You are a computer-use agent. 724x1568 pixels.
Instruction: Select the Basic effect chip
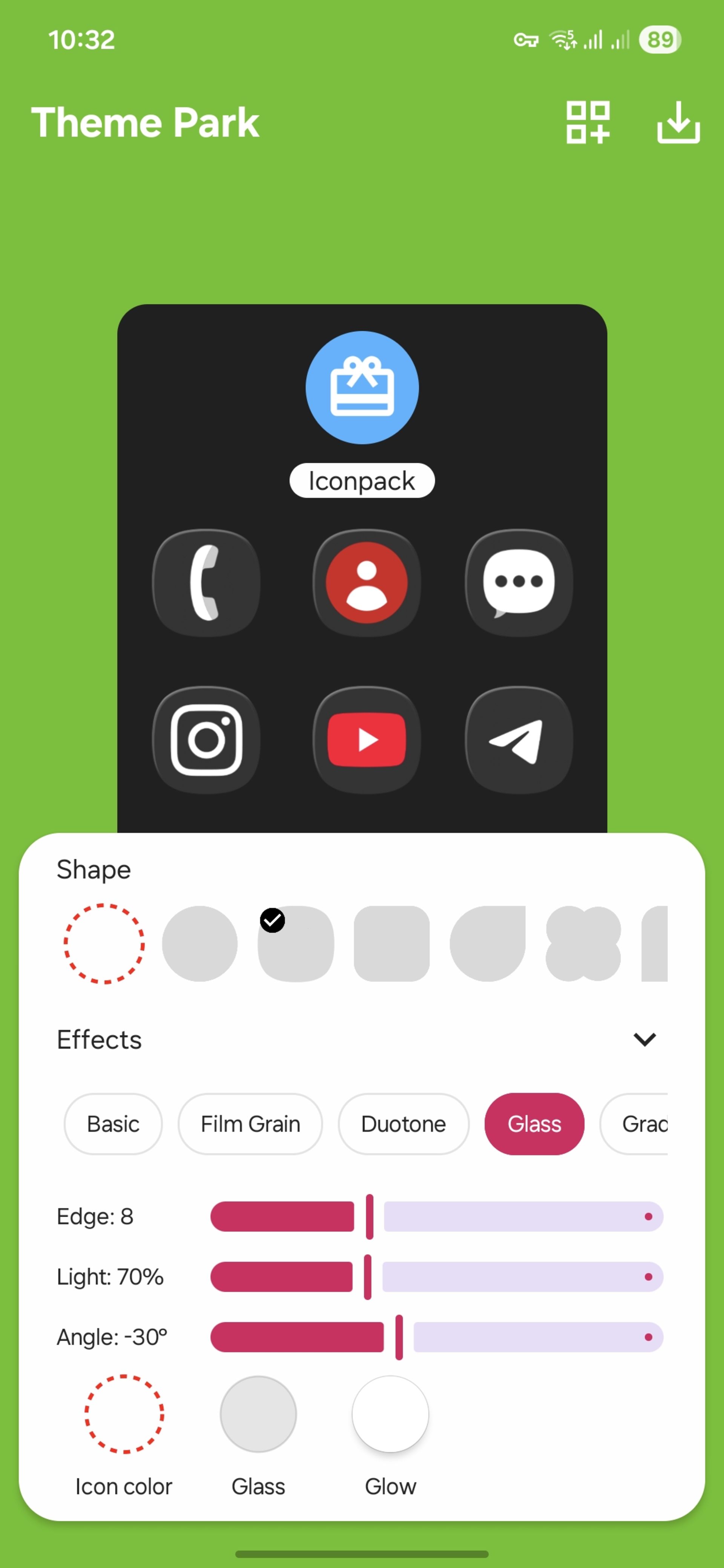(x=113, y=1124)
